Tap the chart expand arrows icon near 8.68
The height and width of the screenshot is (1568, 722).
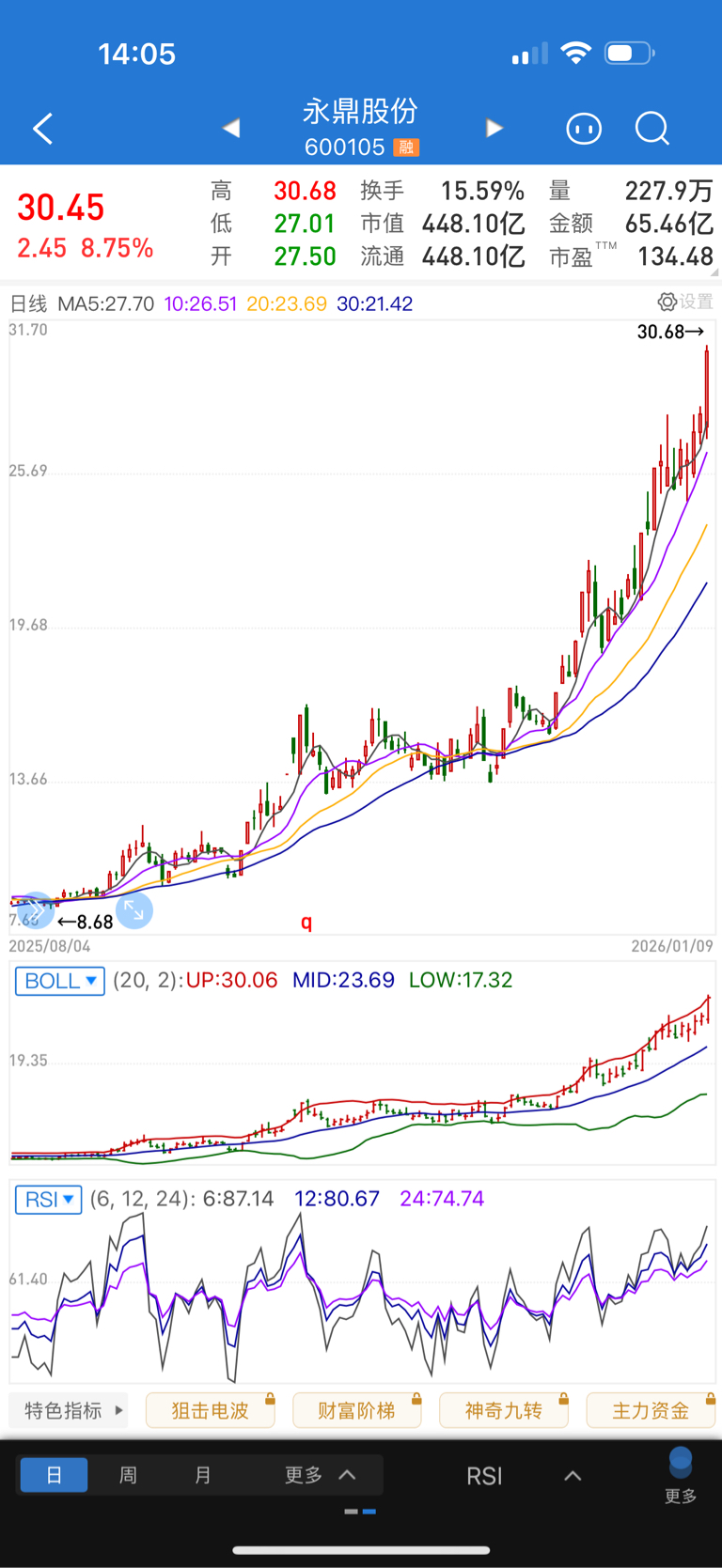pyautogui.click(x=134, y=910)
